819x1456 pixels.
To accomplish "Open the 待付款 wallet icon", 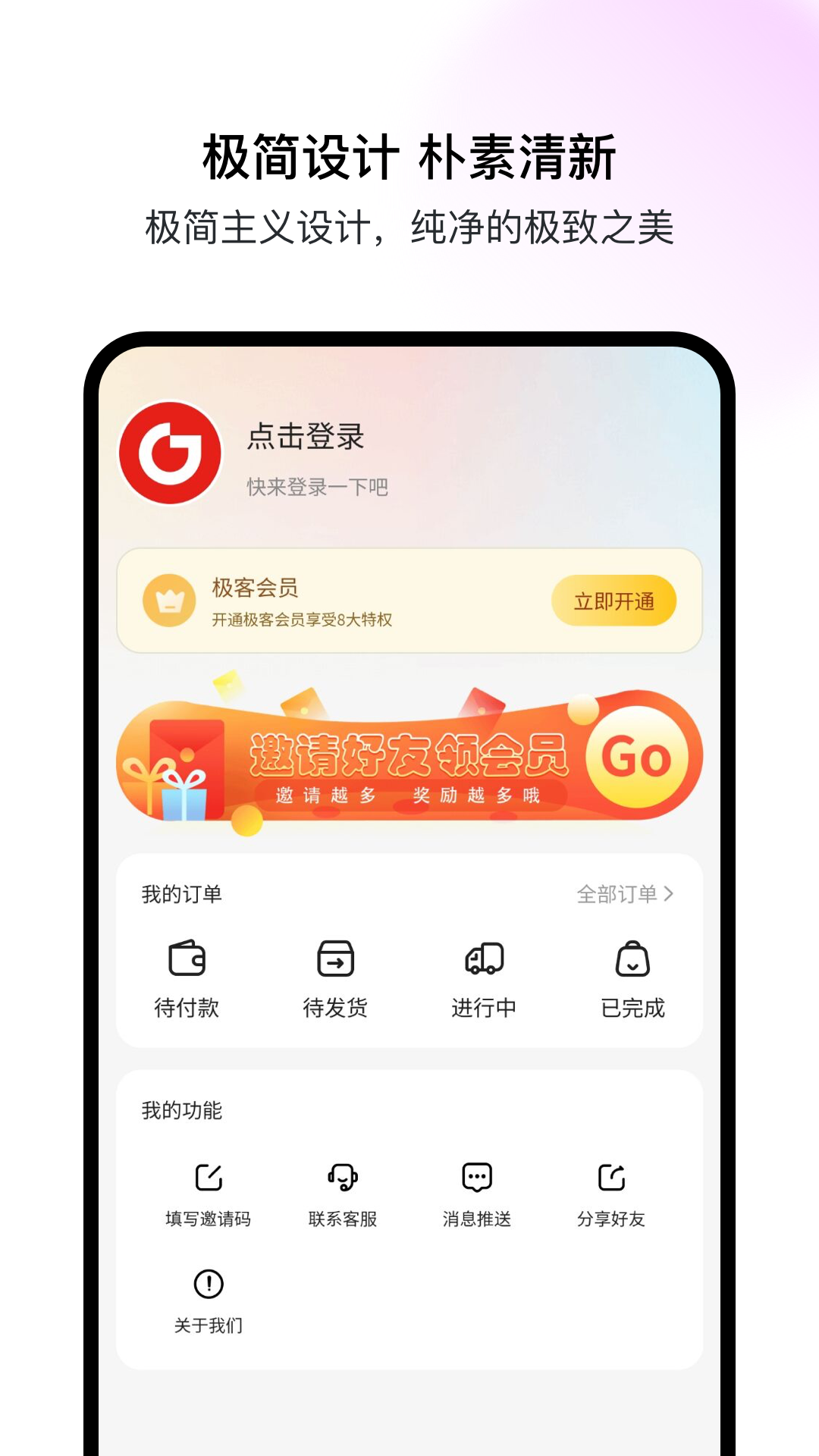I will click(187, 958).
